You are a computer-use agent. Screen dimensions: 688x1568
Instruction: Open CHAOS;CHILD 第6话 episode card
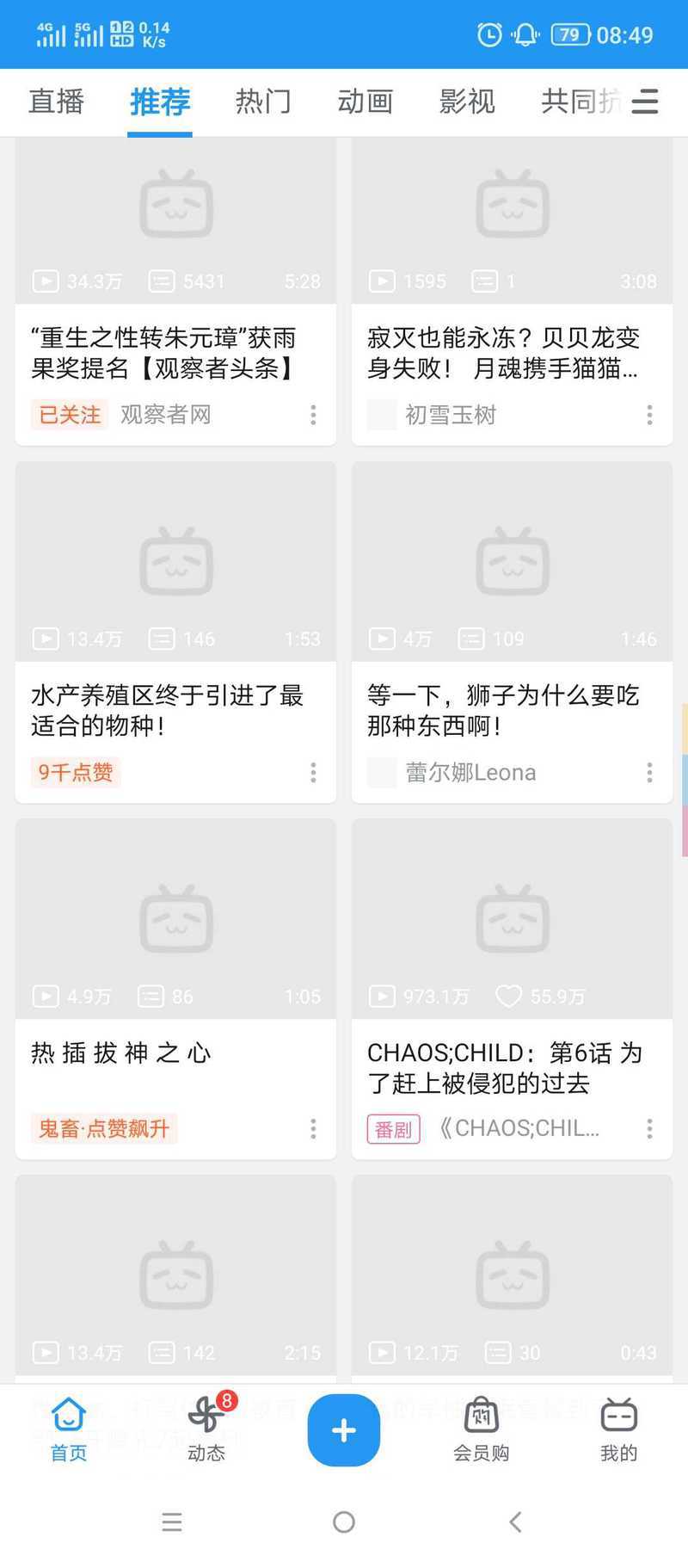pyautogui.click(x=512, y=989)
